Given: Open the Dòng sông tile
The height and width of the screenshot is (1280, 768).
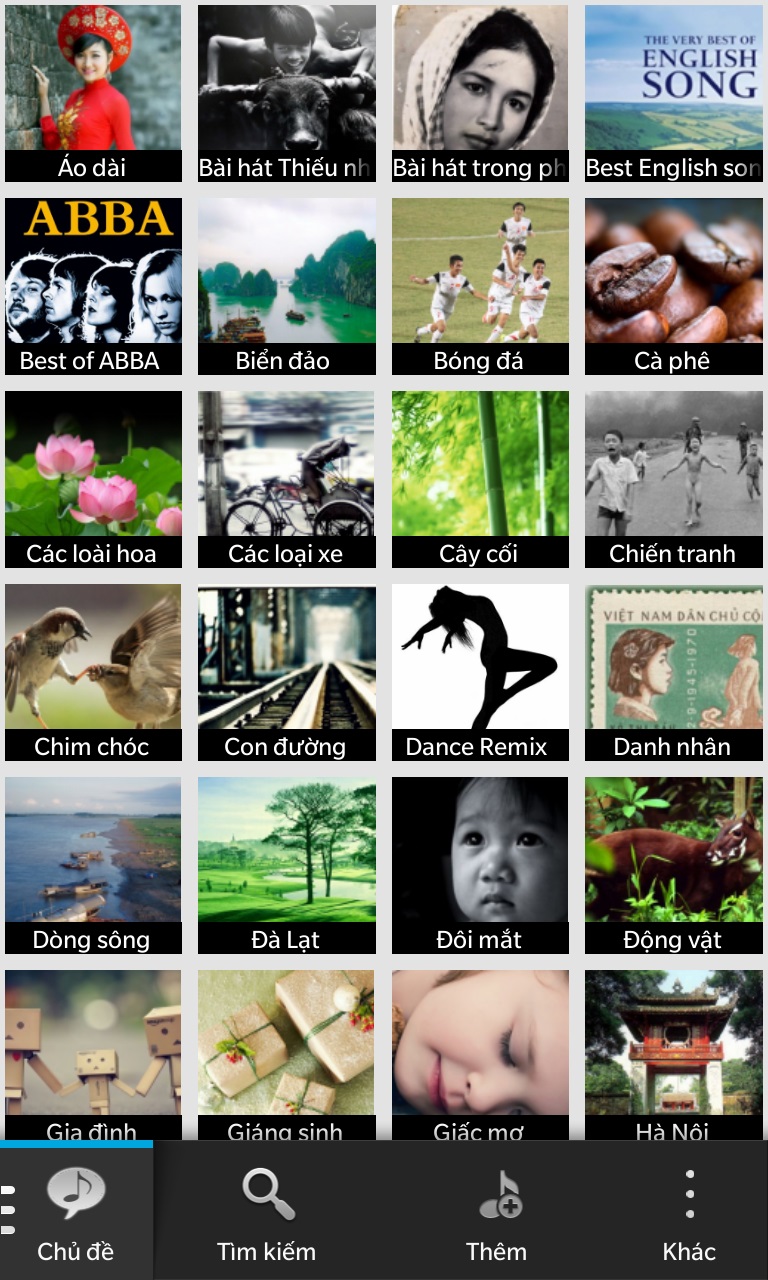Looking at the screenshot, I should click(93, 865).
